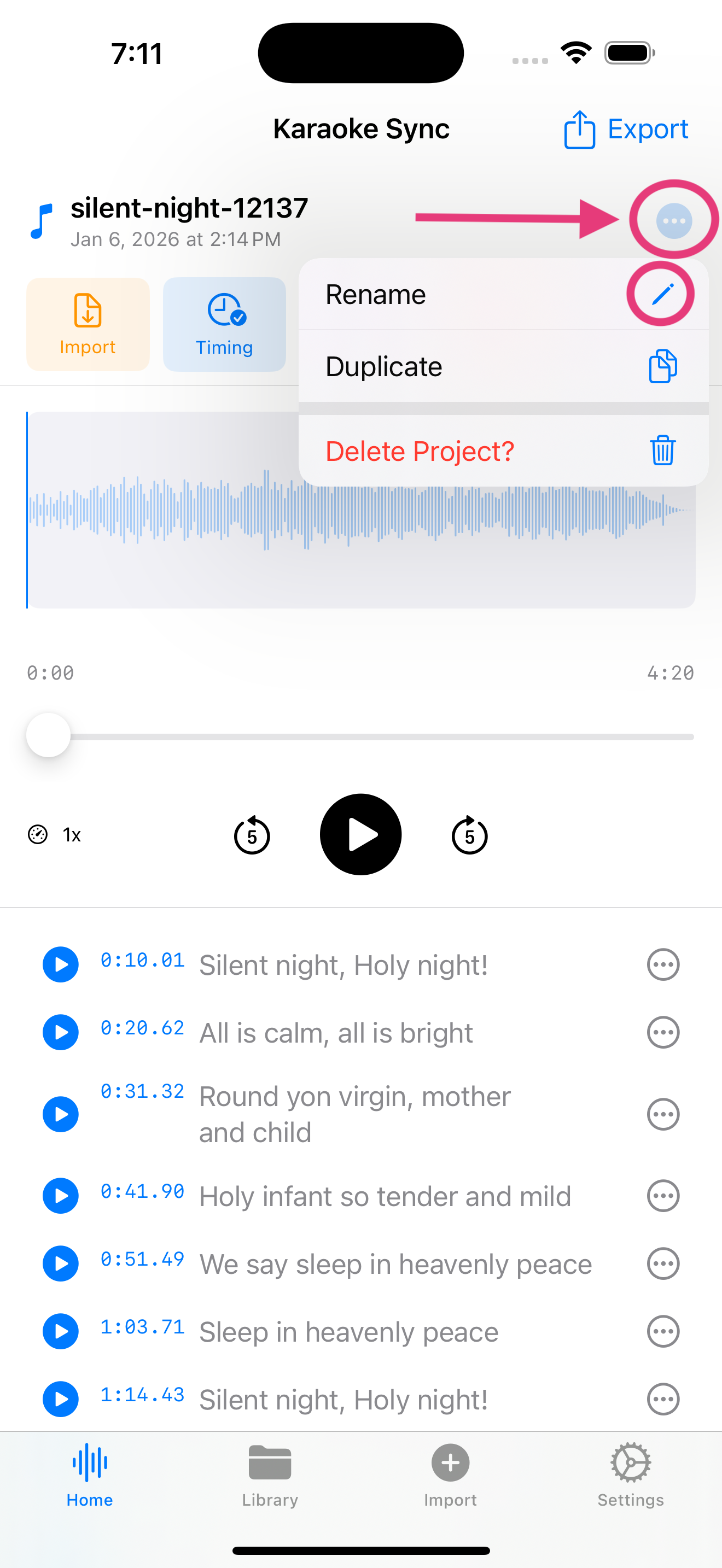The image size is (722, 1568).
Task: Click the Duplicate pages icon
Action: coord(662,366)
